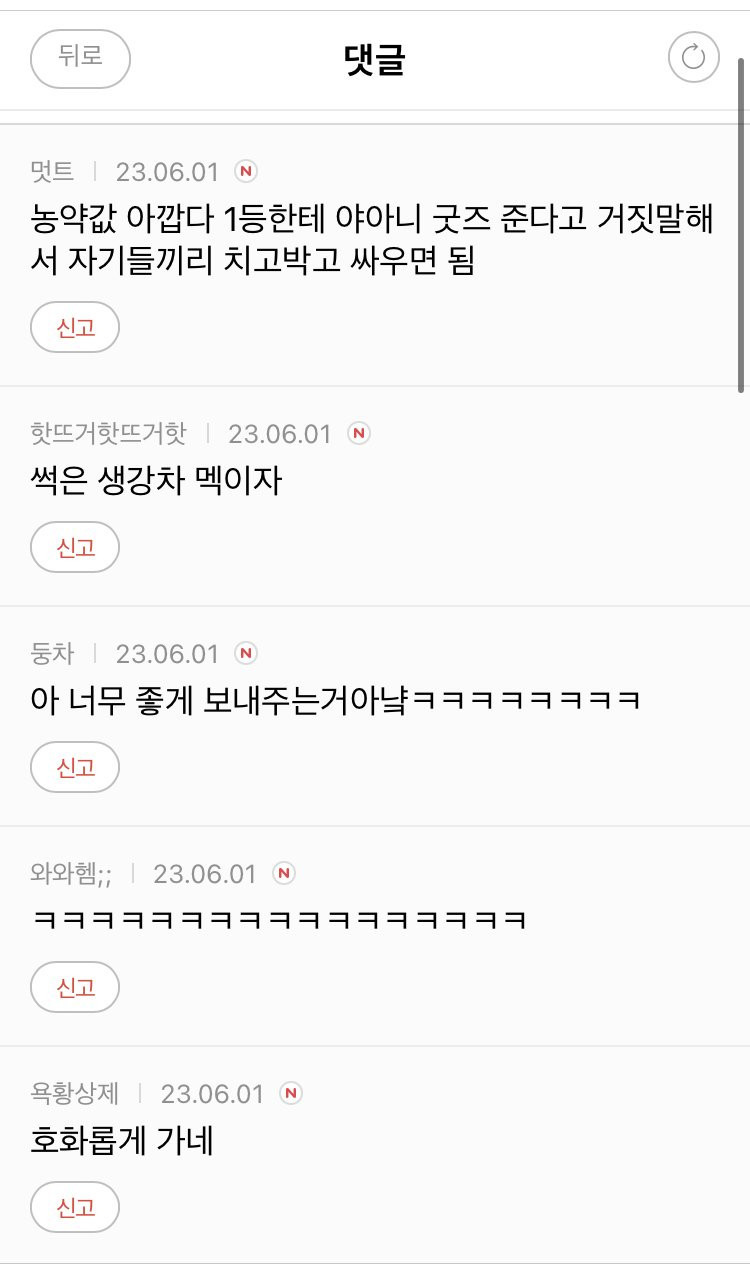Refresh the comments list
This screenshot has height=1264, width=750.
click(693, 57)
